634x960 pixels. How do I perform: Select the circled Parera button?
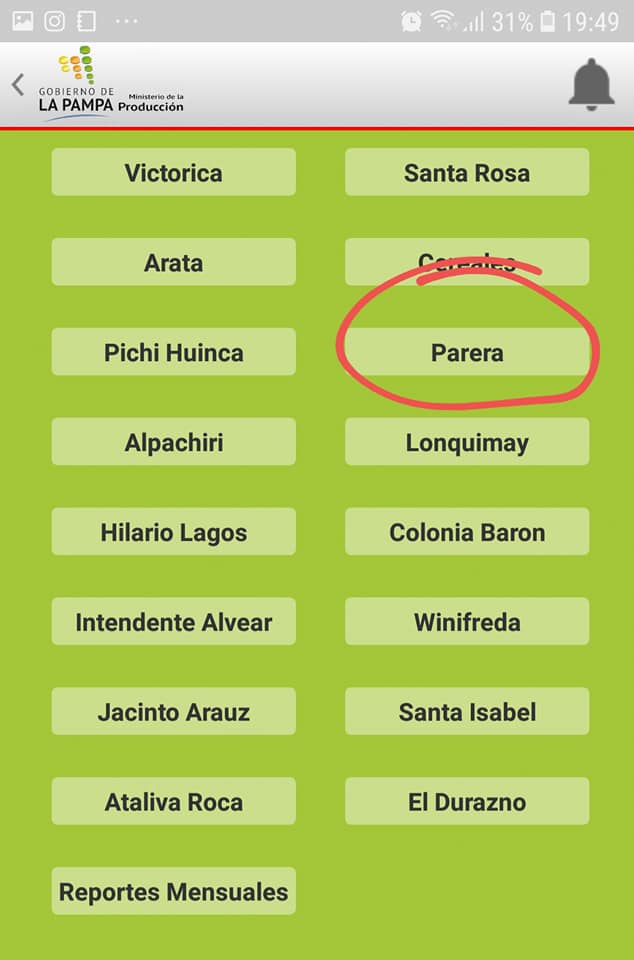click(x=467, y=352)
